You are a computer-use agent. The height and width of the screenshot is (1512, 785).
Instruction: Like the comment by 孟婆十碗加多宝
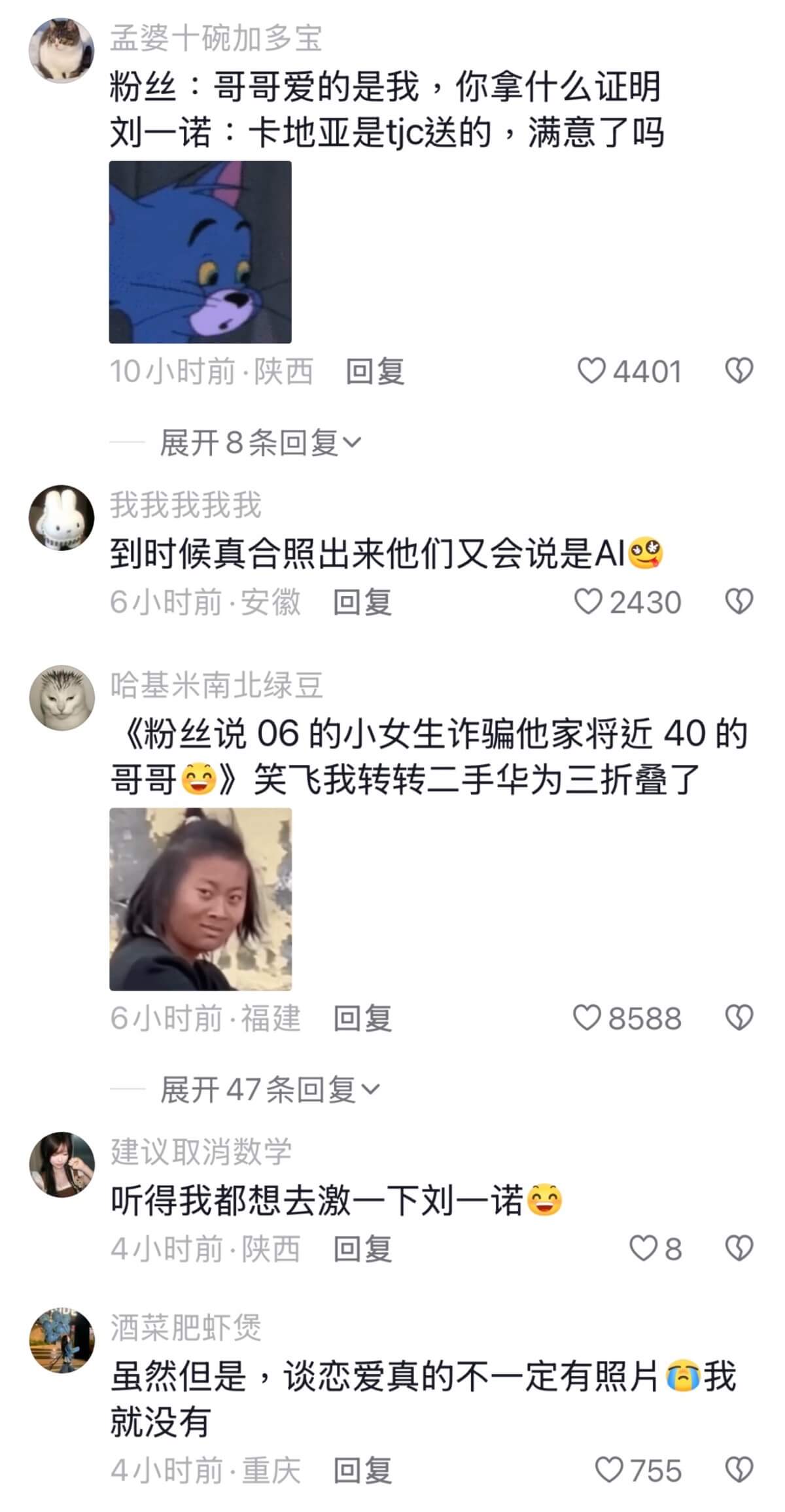pyautogui.click(x=592, y=371)
